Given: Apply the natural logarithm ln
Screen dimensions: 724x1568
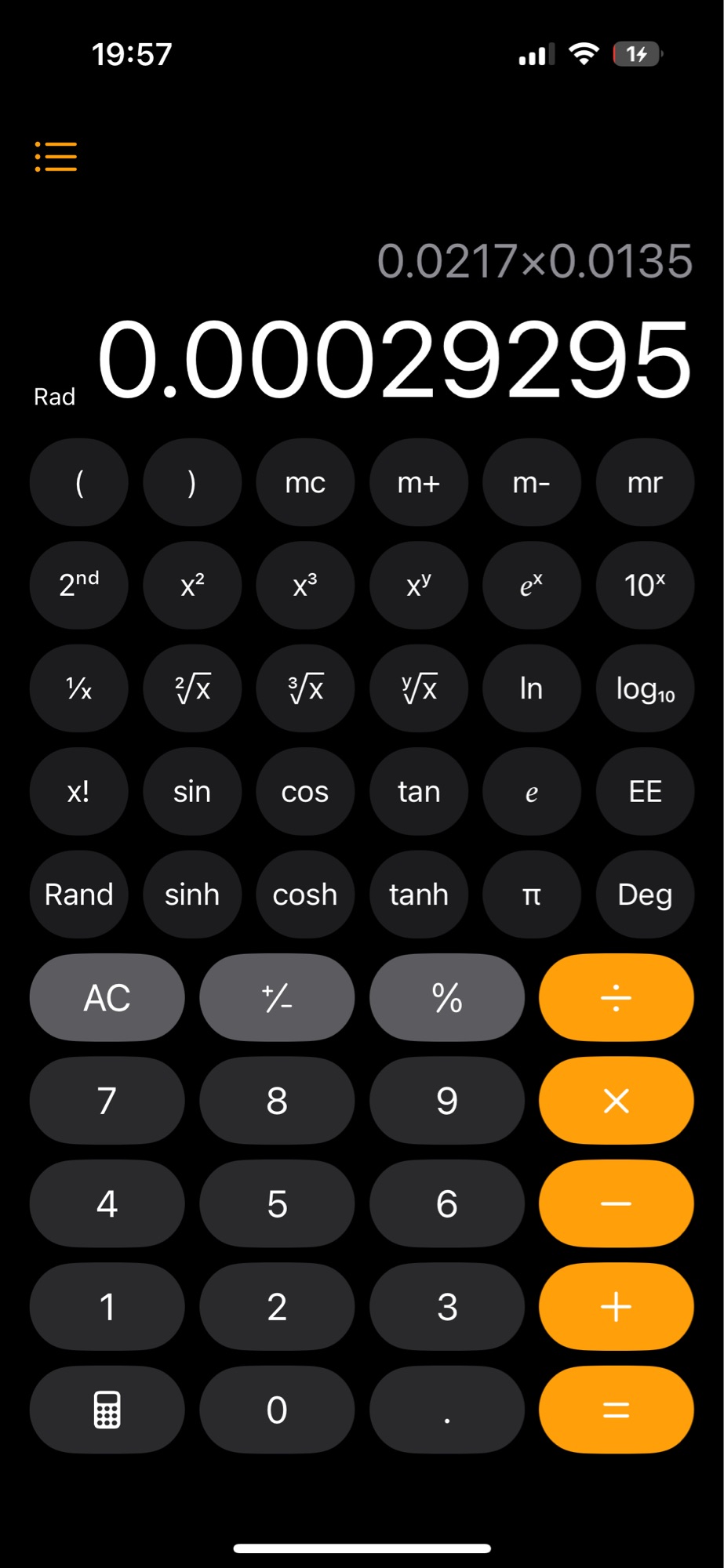Looking at the screenshot, I should (x=531, y=688).
